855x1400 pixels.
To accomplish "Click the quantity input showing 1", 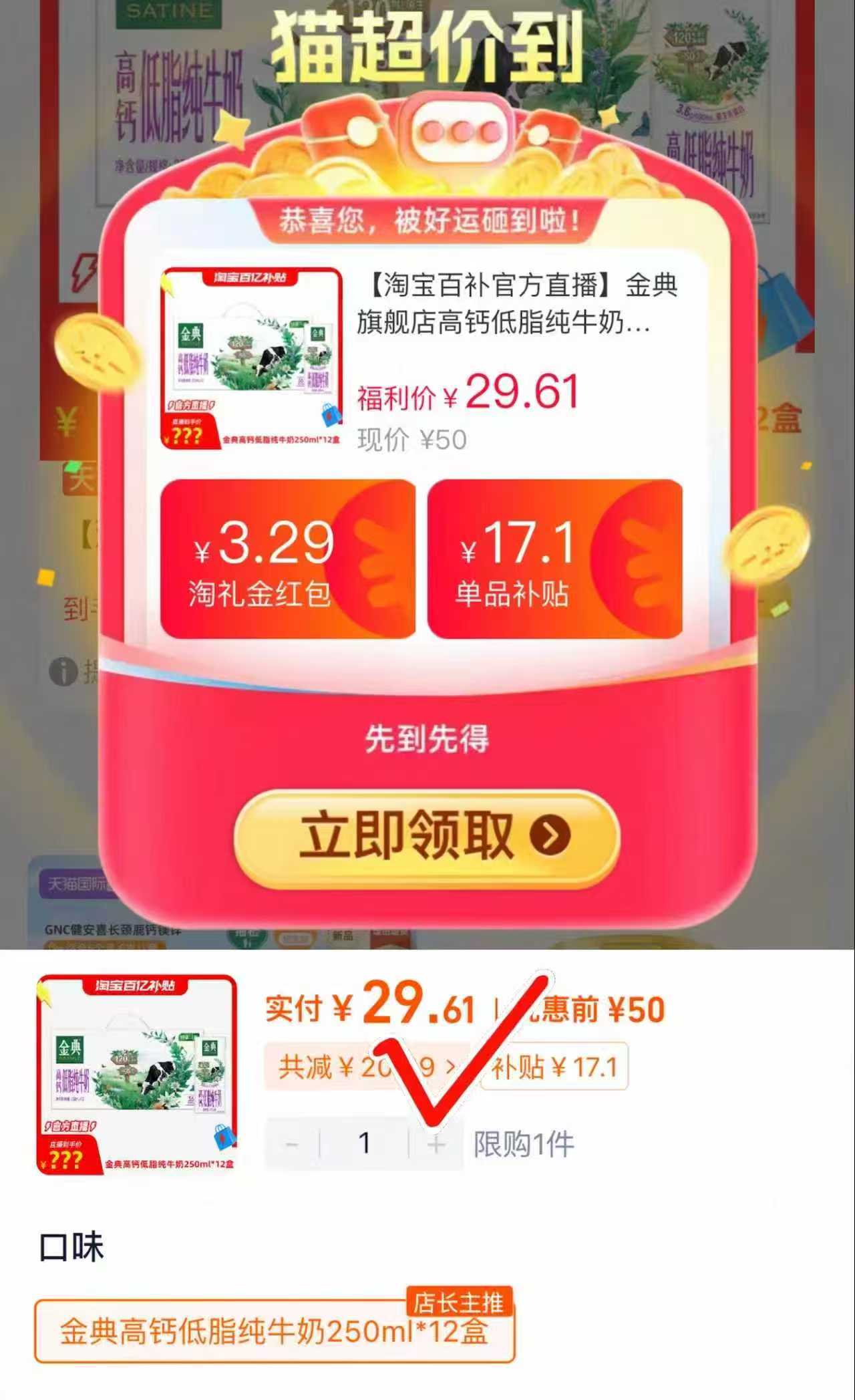I will coord(365,1143).
